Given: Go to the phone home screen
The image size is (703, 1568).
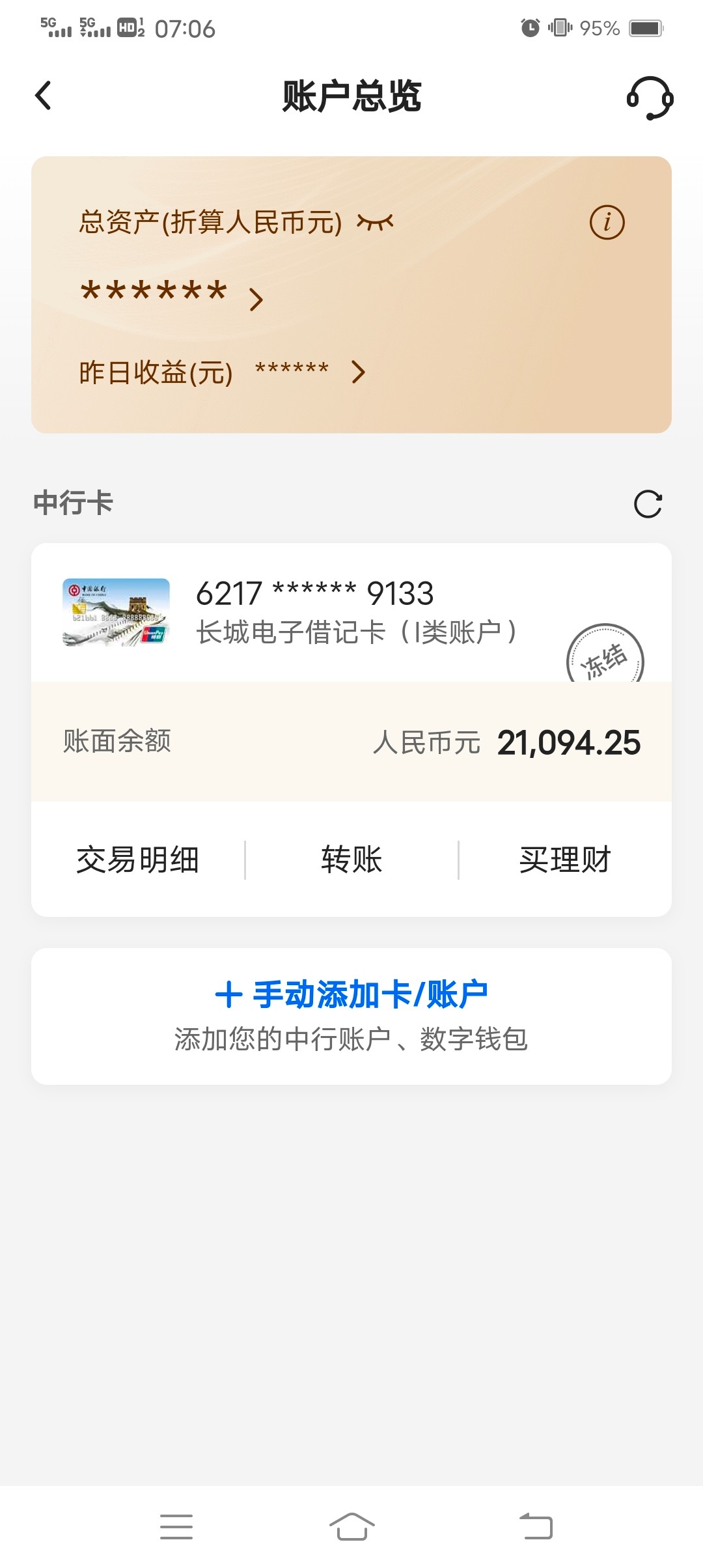Looking at the screenshot, I should [x=351, y=1526].
